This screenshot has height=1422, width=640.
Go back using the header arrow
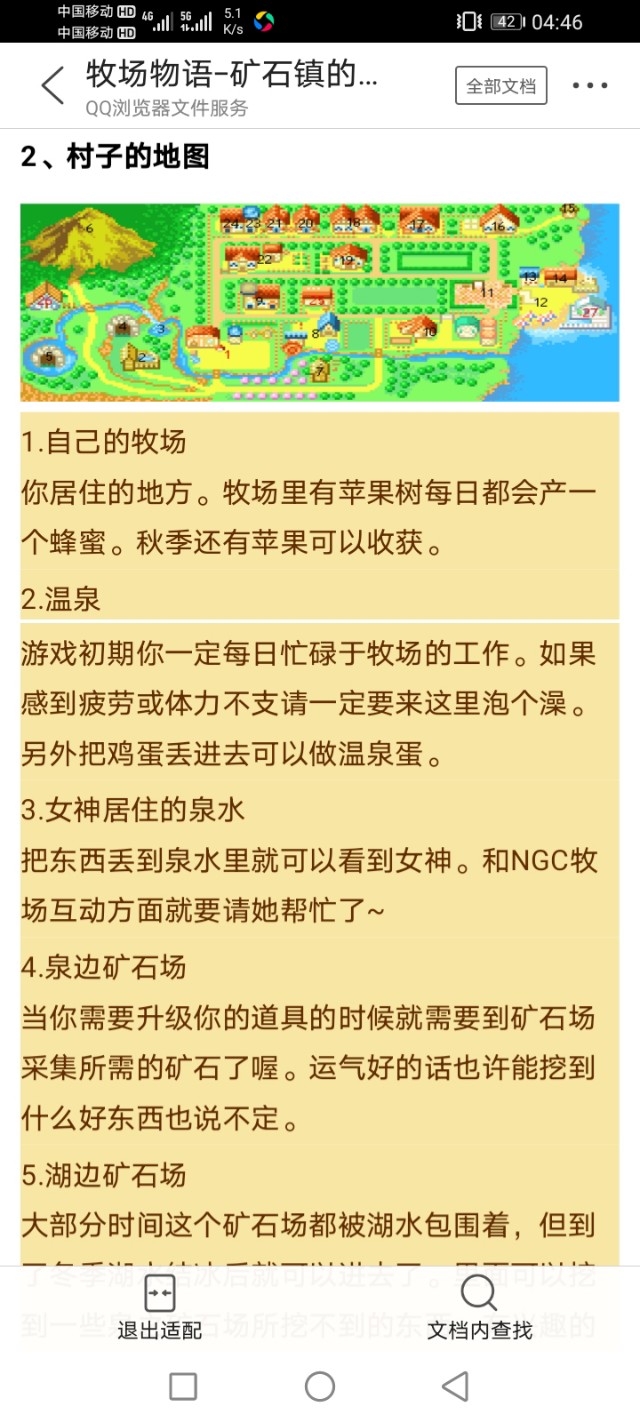[52, 85]
